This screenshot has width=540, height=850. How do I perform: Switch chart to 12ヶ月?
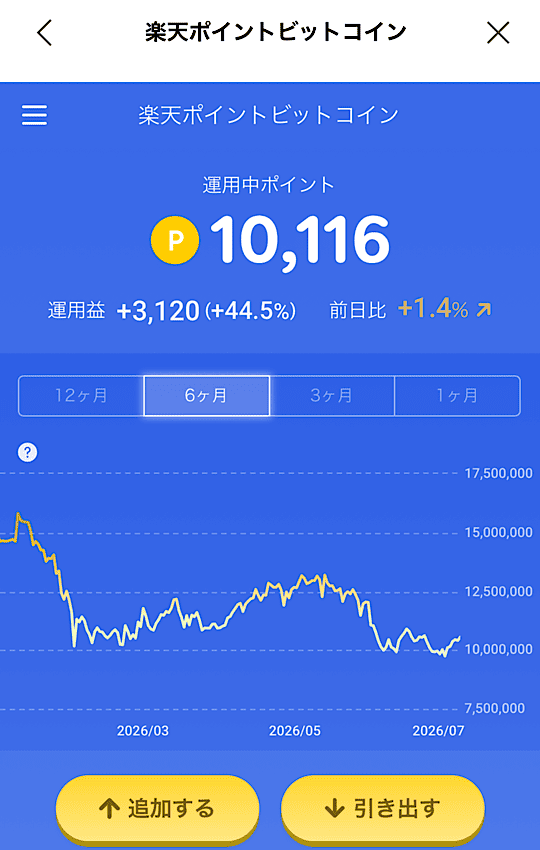tap(81, 396)
